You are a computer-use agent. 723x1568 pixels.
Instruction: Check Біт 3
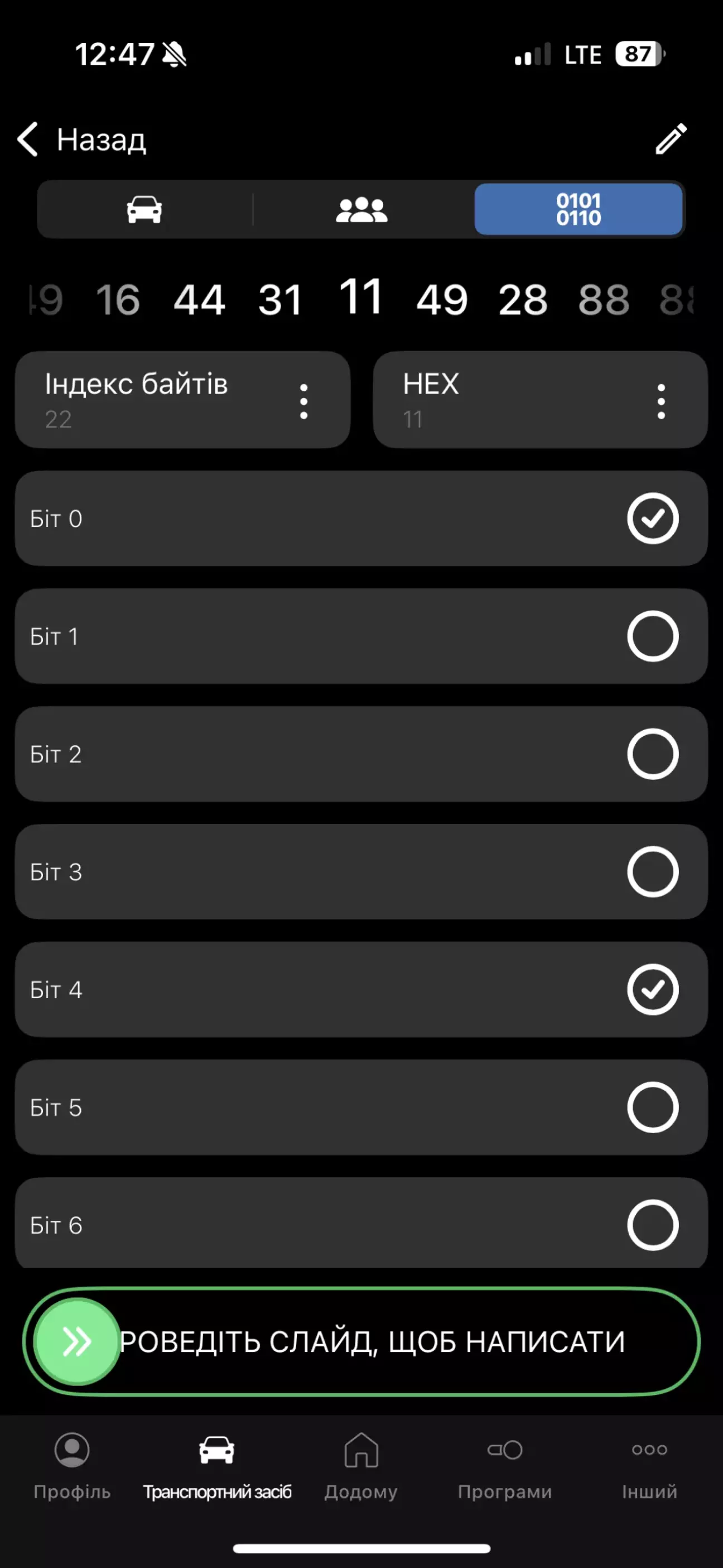(x=652, y=872)
